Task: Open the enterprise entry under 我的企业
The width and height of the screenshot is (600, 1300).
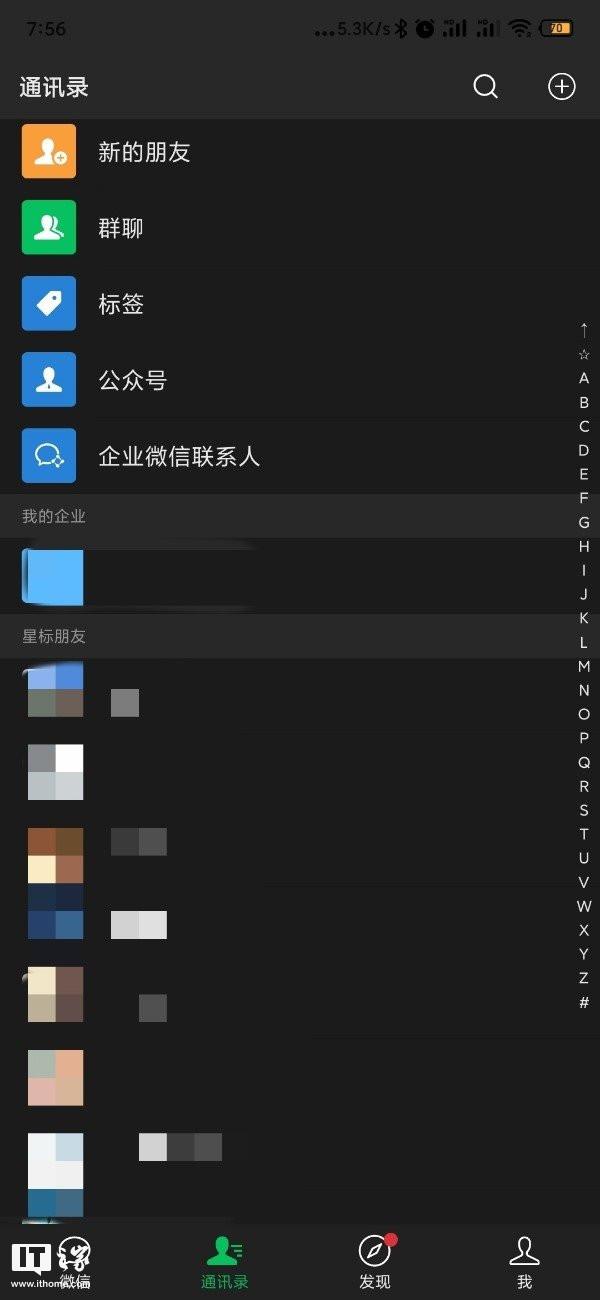Action: pos(300,576)
